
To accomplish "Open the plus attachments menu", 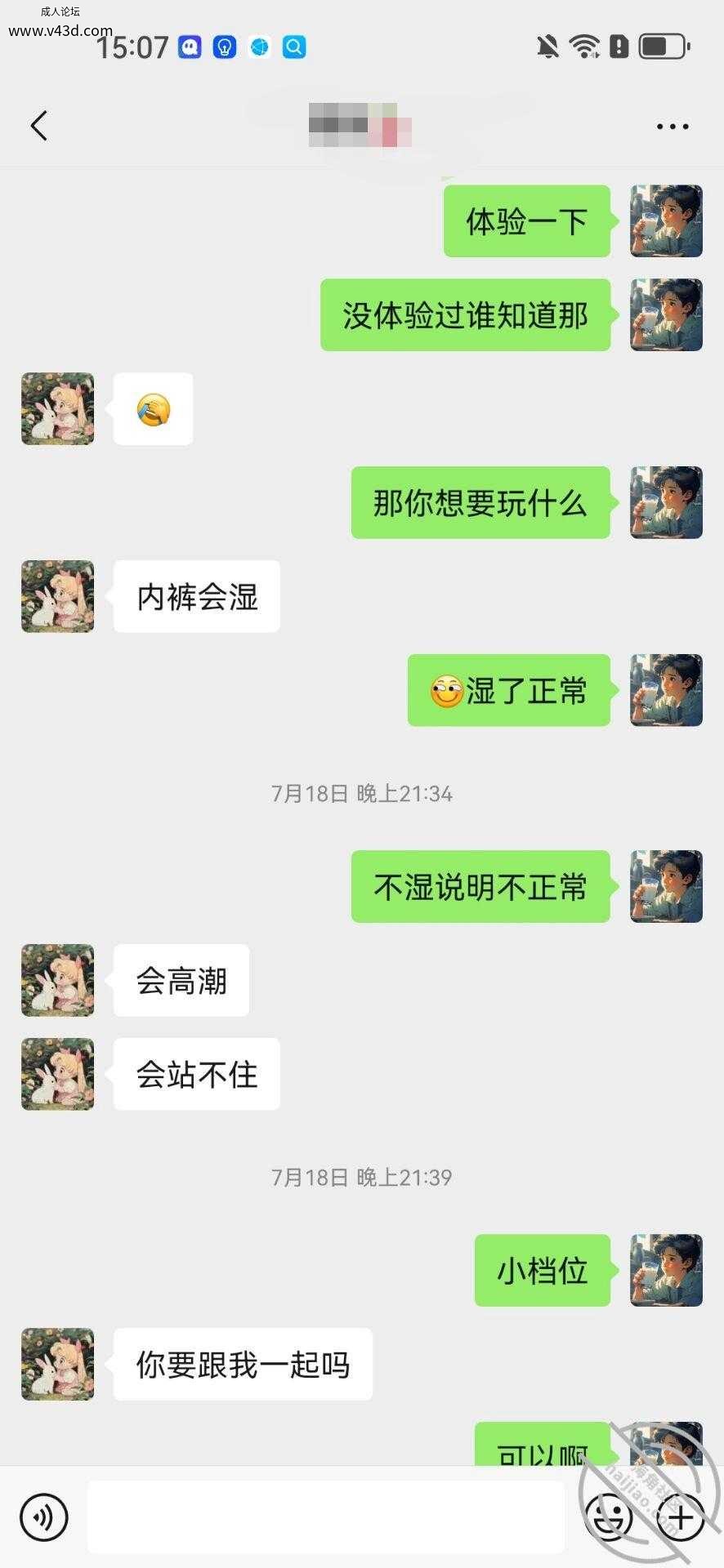I will click(681, 1517).
